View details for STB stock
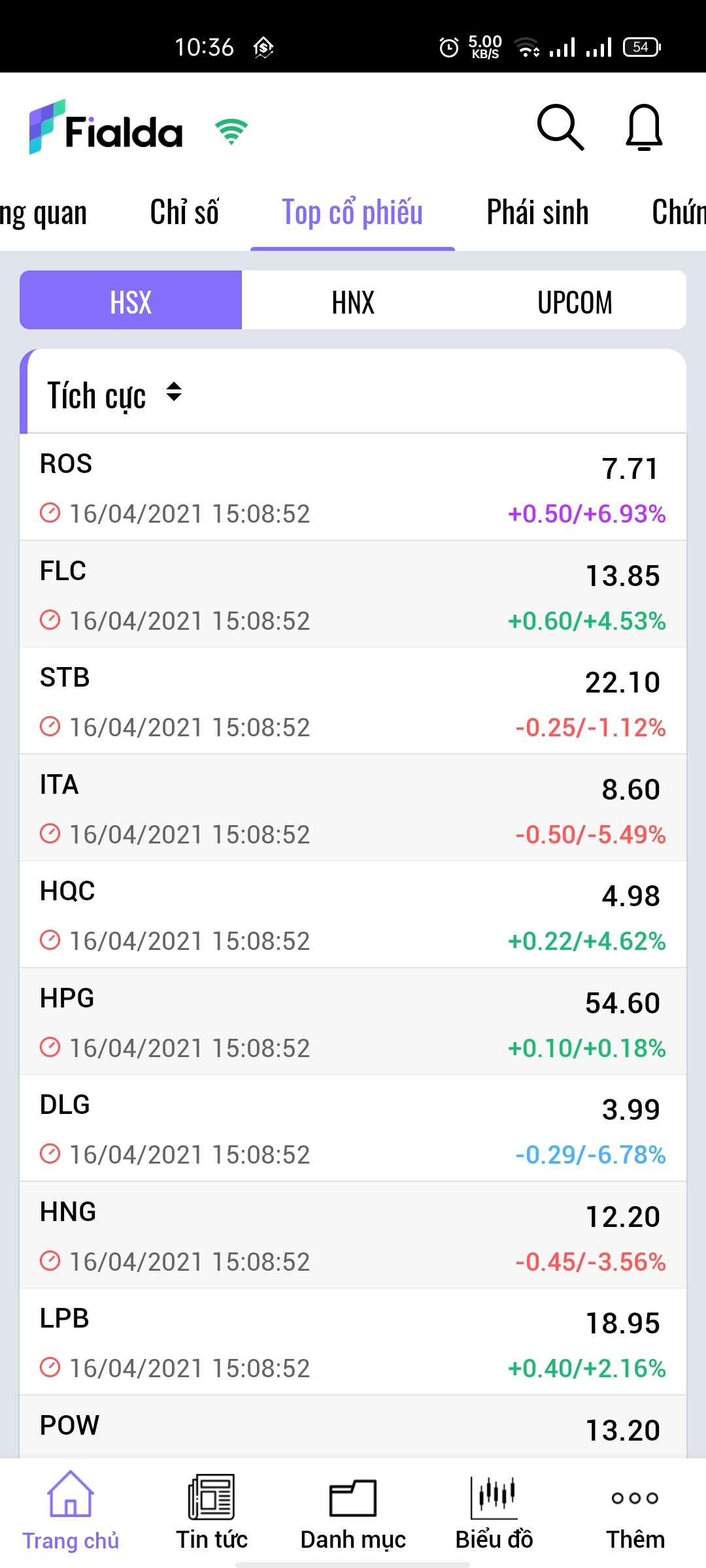 click(353, 701)
